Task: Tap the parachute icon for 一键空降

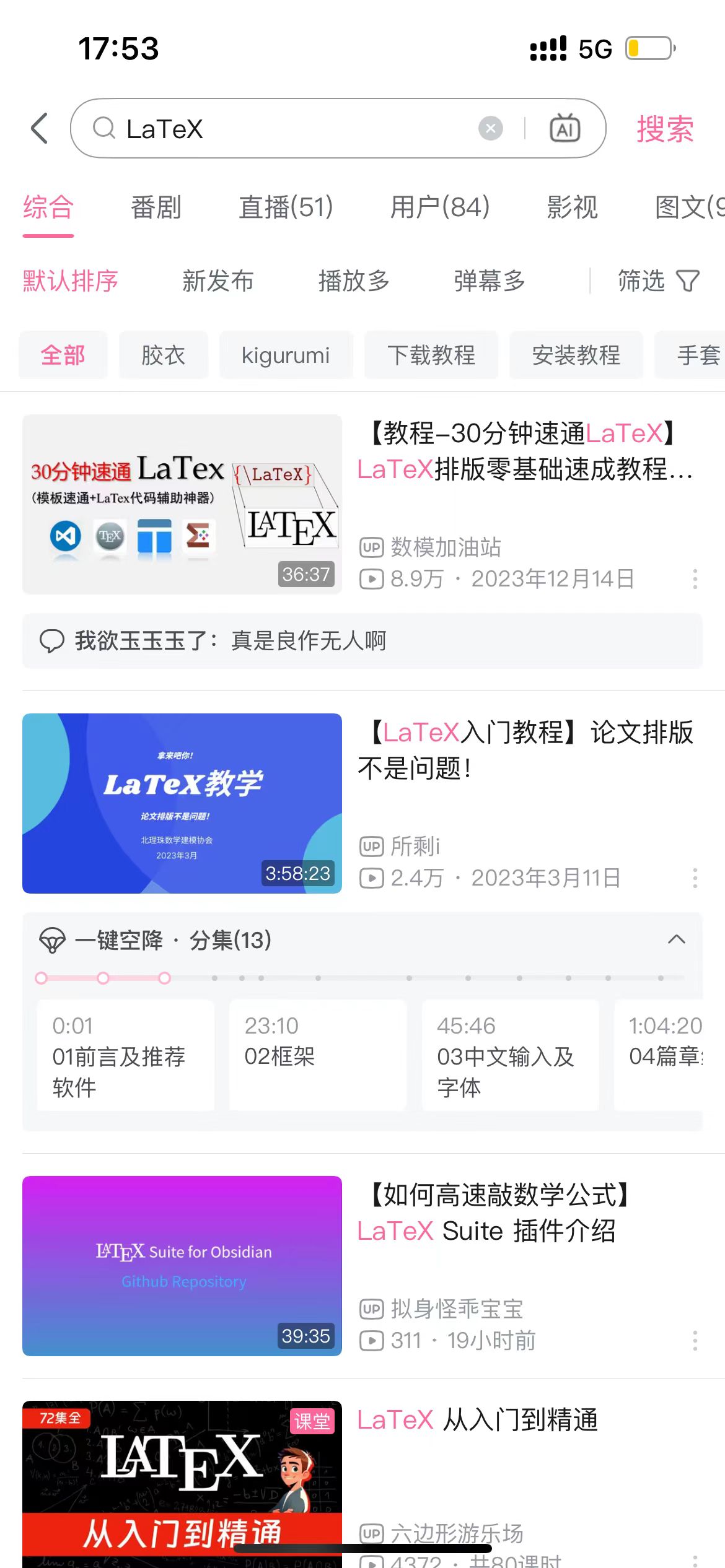Action: pos(52,941)
